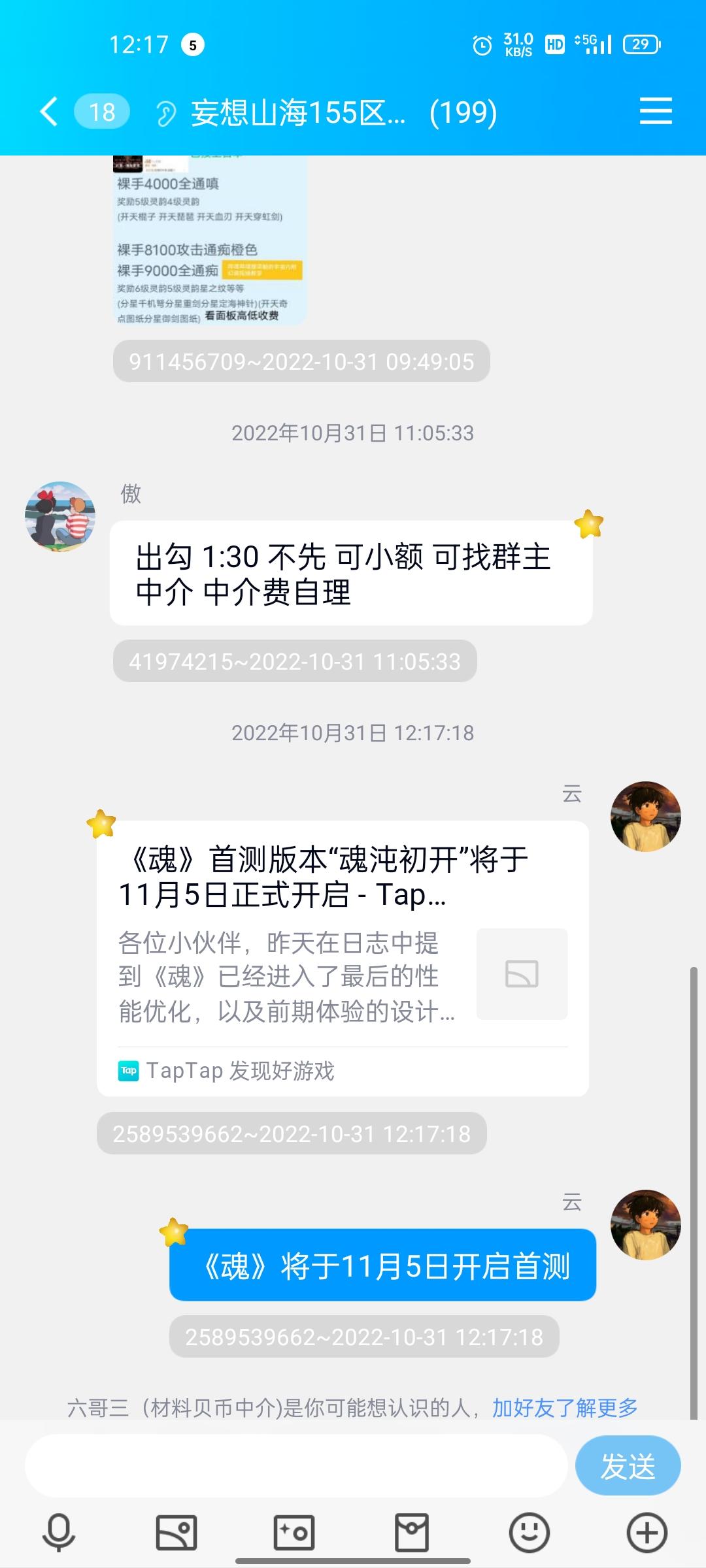Open the camera to take a photo
706x1568 pixels.
click(x=294, y=1532)
